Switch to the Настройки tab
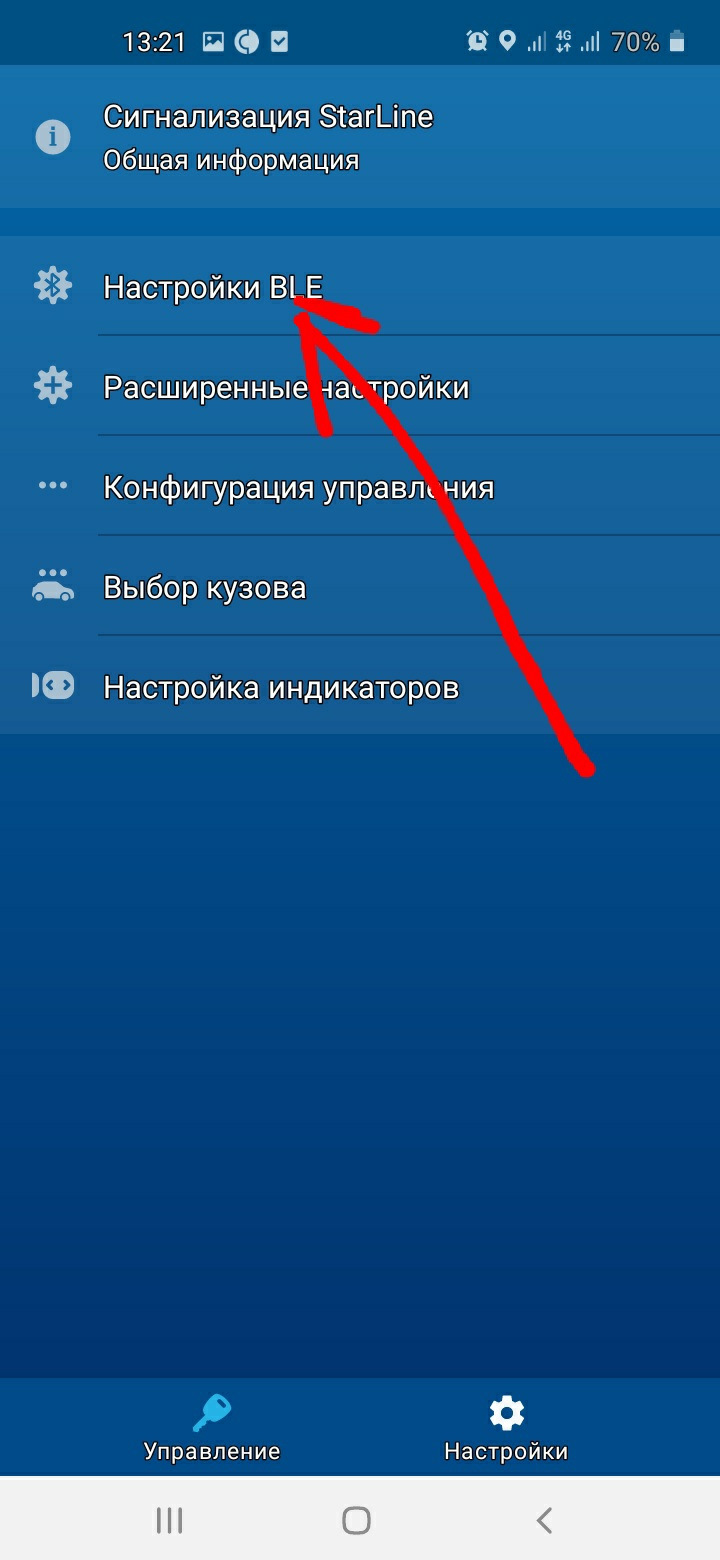Screen dimensions: 720x1560 (506, 1428)
